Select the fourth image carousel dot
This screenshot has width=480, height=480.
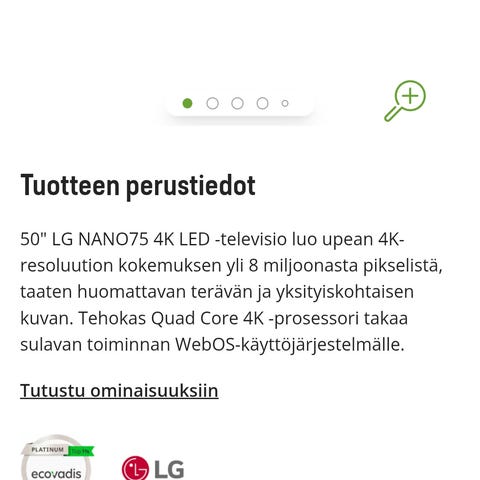coord(262,103)
